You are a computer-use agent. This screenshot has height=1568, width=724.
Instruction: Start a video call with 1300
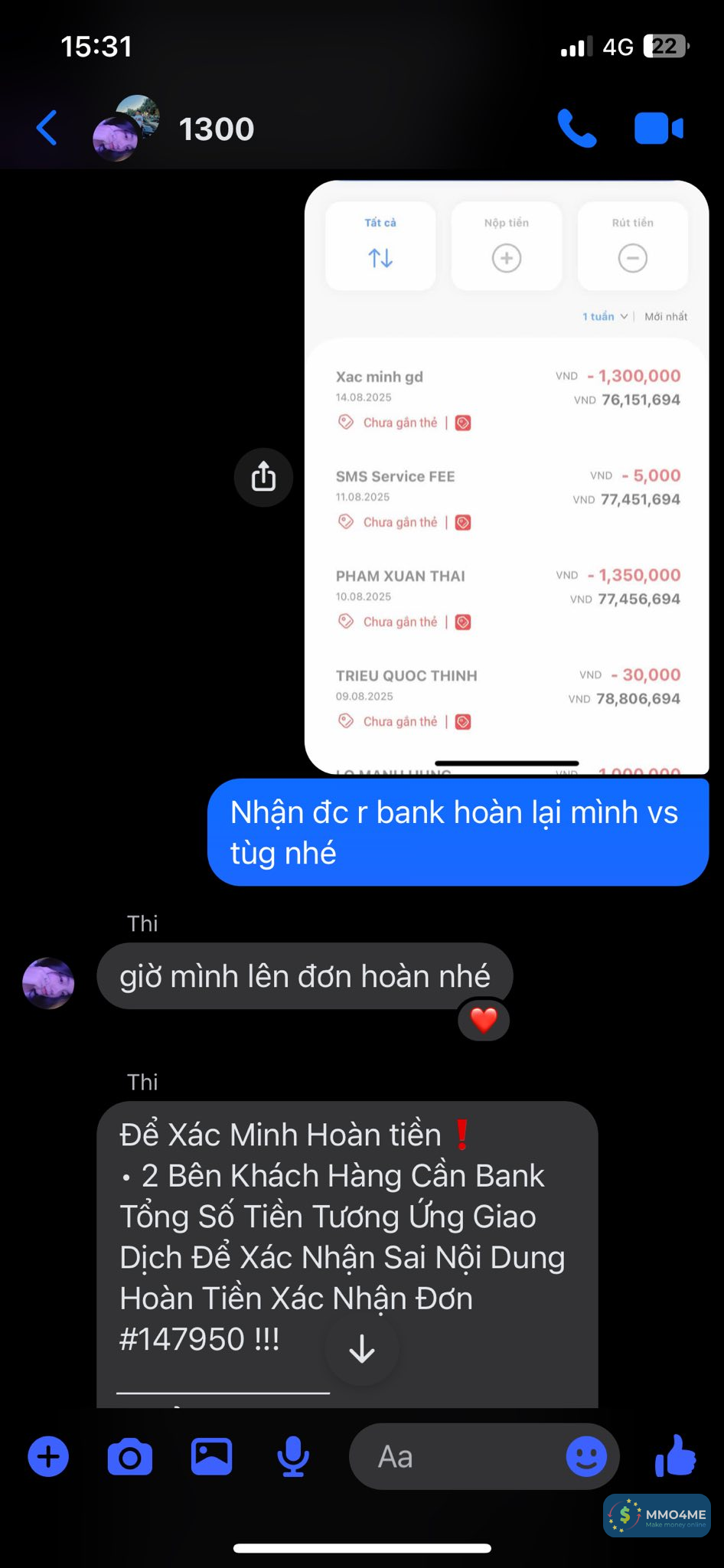click(x=658, y=128)
